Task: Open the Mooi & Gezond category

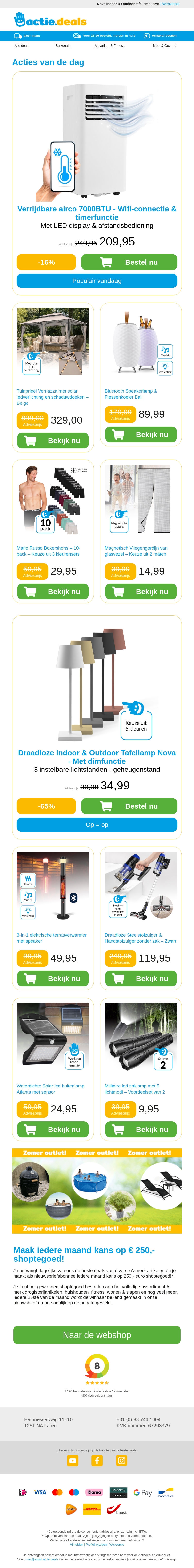Action: click(164, 46)
